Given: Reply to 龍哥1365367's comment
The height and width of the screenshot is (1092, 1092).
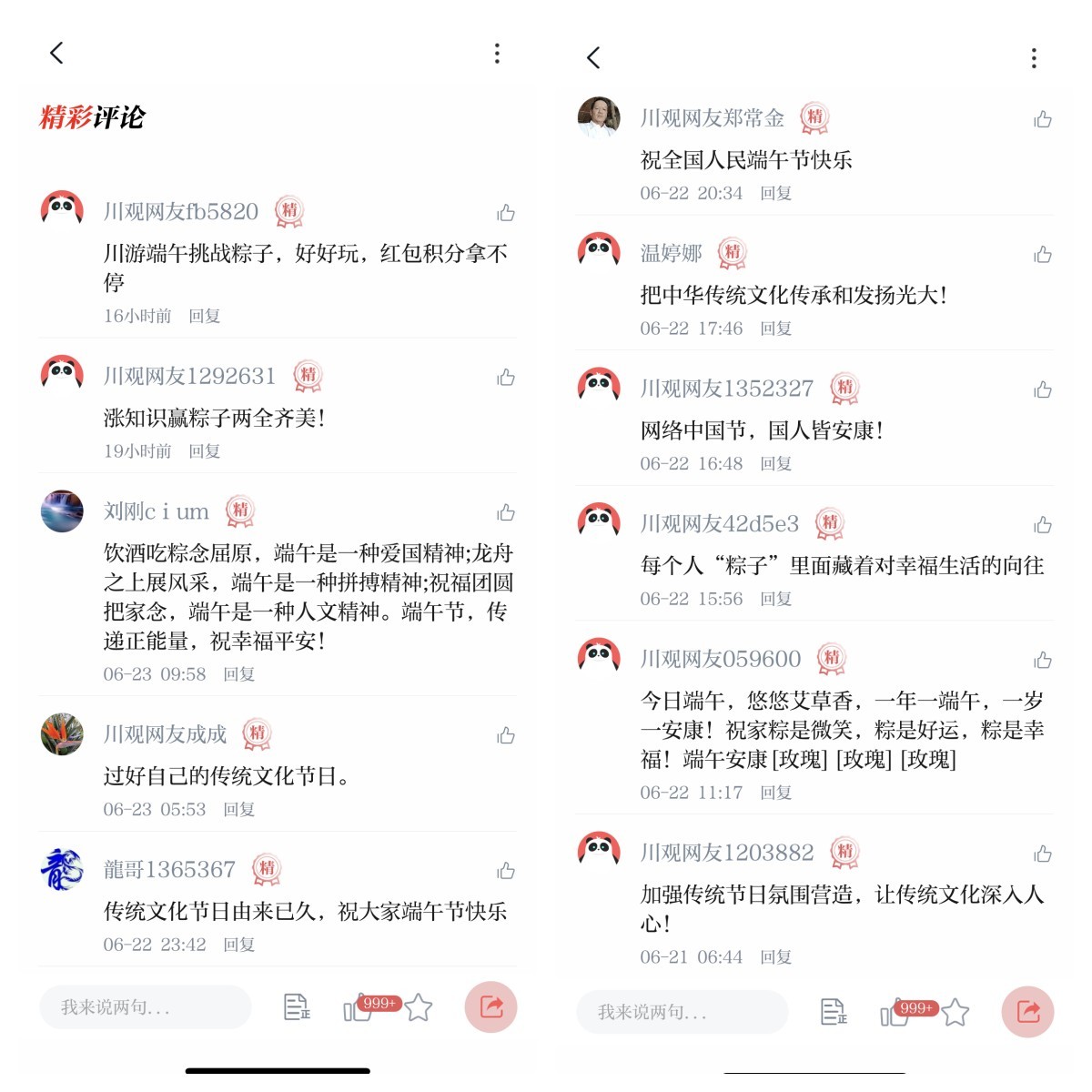Looking at the screenshot, I should point(239,945).
